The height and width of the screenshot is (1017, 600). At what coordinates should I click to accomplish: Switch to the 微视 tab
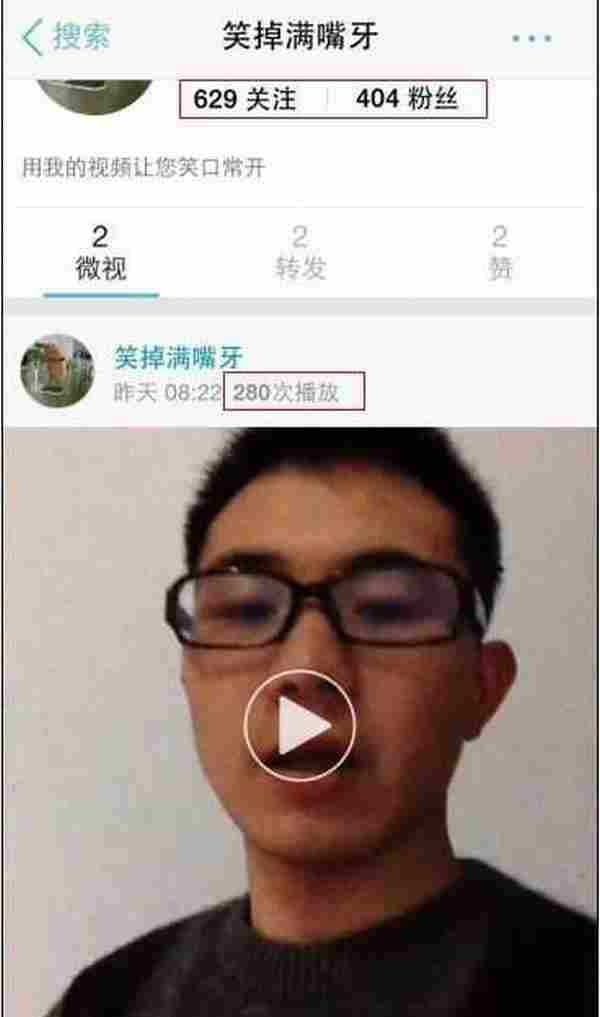[x=100, y=253]
